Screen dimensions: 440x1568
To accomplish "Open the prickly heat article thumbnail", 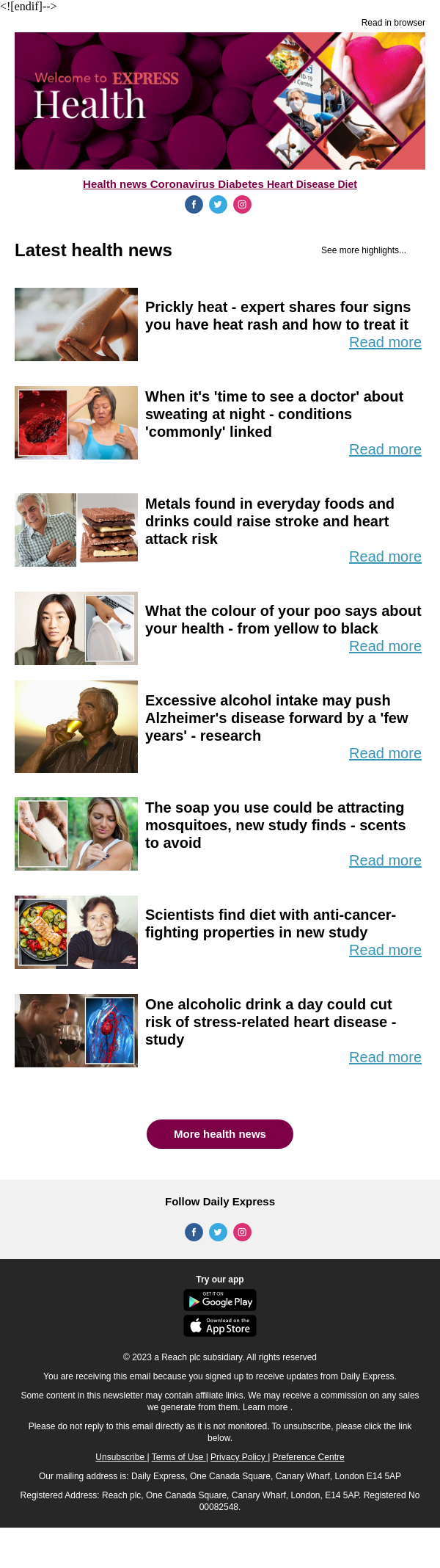I will point(76,324).
